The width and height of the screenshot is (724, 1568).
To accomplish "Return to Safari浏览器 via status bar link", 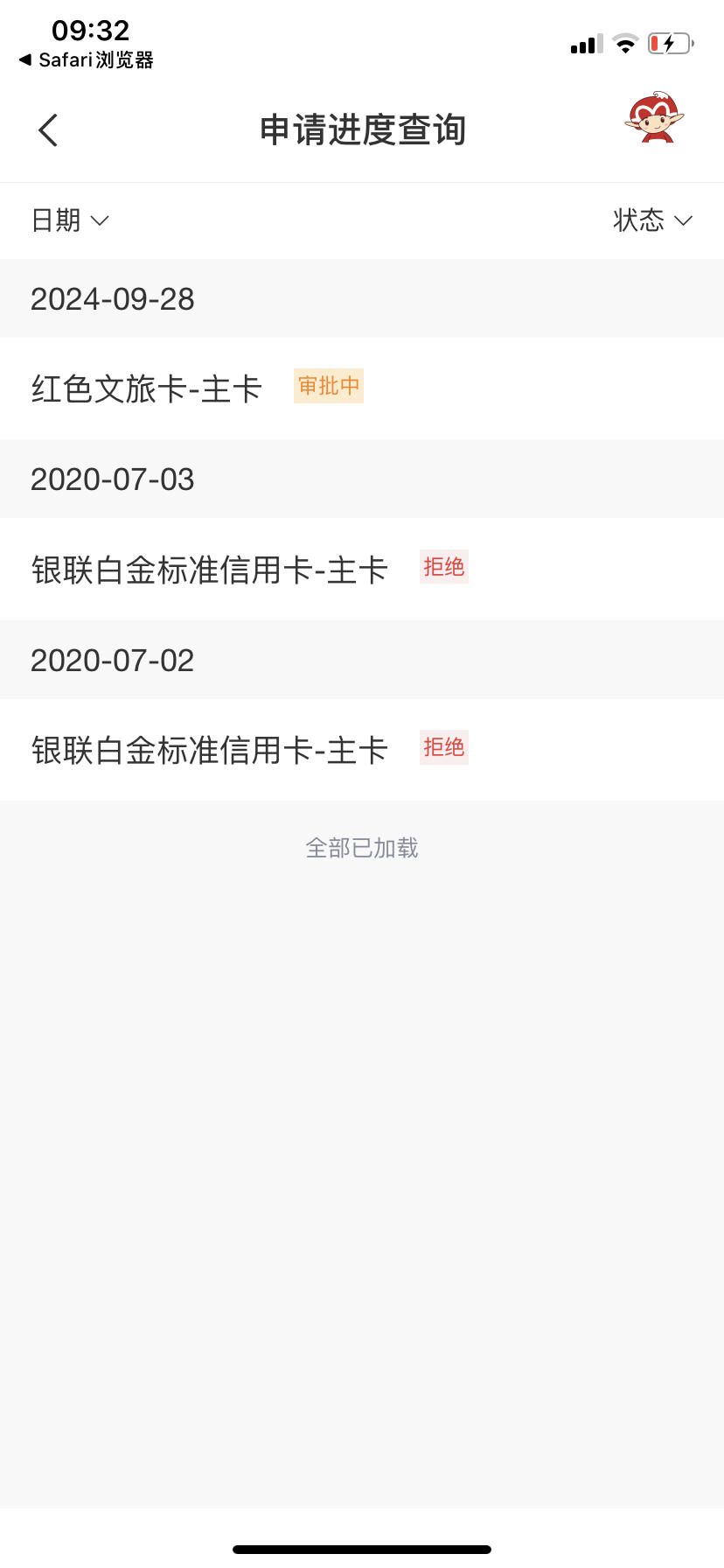I will pyautogui.click(x=87, y=60).
